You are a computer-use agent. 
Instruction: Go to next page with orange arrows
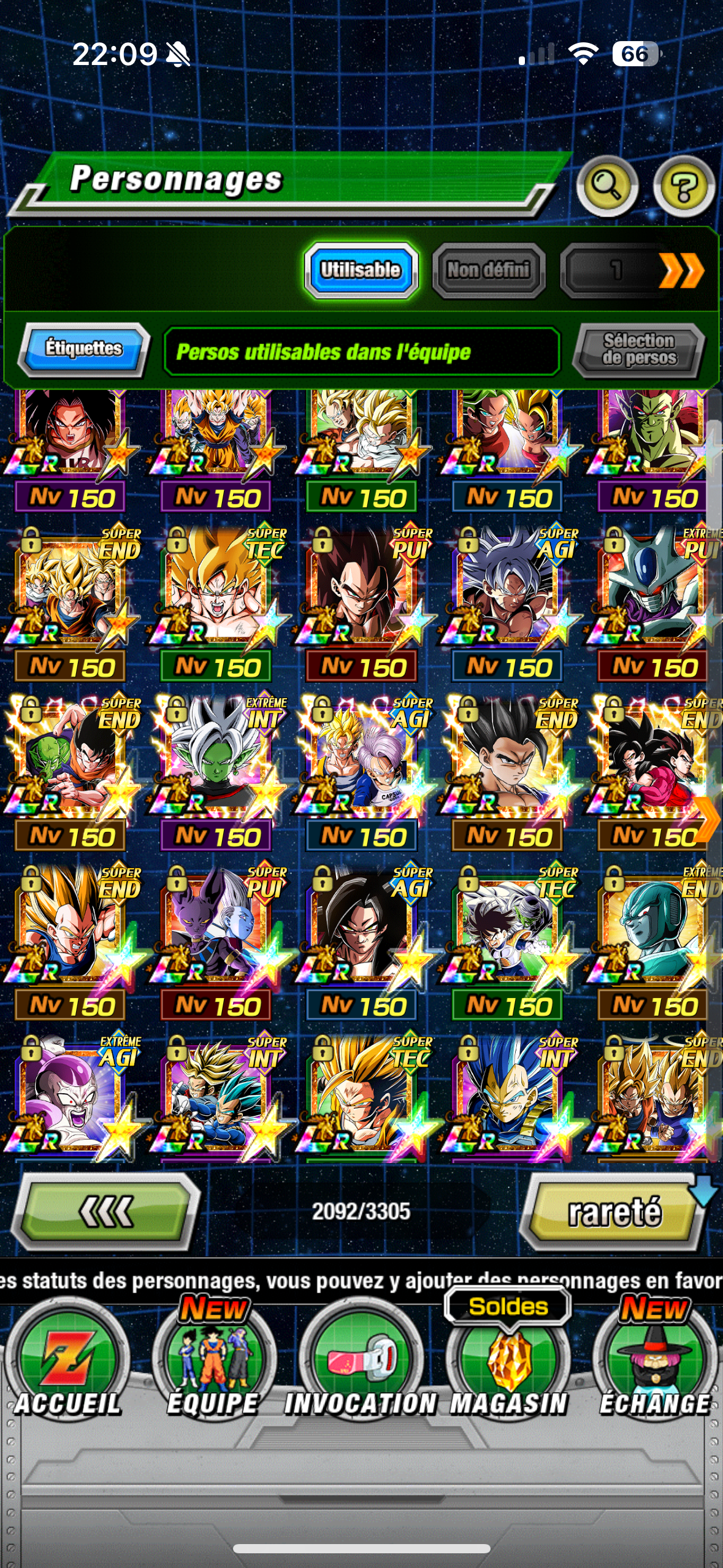coord(681,271)
